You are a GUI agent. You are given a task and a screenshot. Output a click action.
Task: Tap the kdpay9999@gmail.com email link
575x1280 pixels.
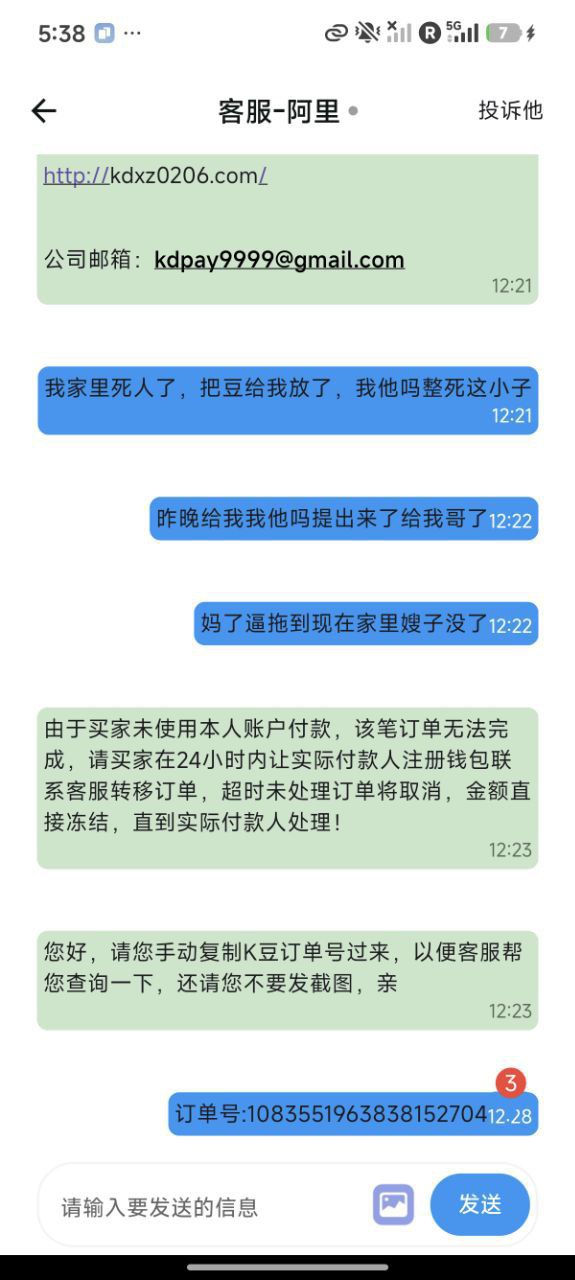click(279, 260)
